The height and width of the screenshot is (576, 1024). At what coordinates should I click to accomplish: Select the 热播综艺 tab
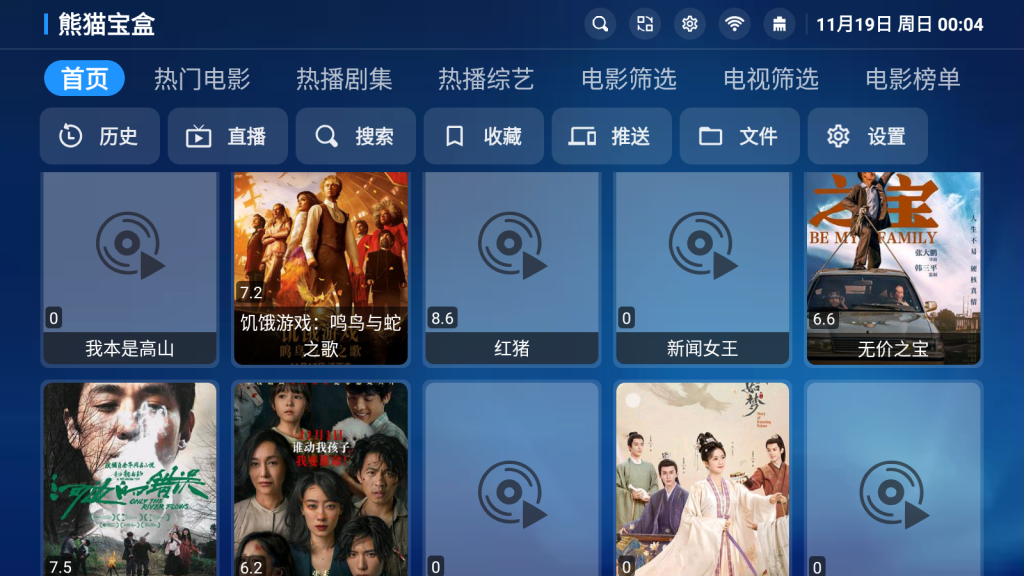click(486, 79)
